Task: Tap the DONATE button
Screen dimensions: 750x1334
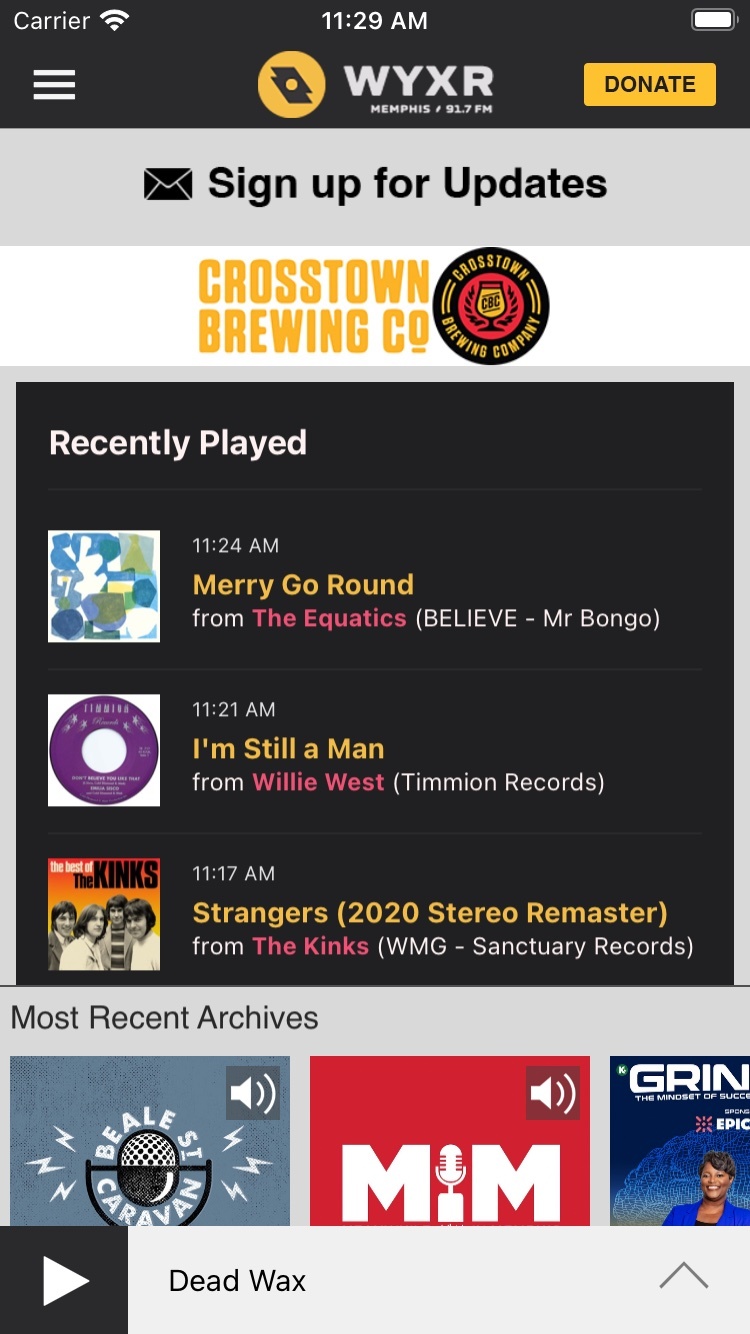Action: (x=649, y=85)
